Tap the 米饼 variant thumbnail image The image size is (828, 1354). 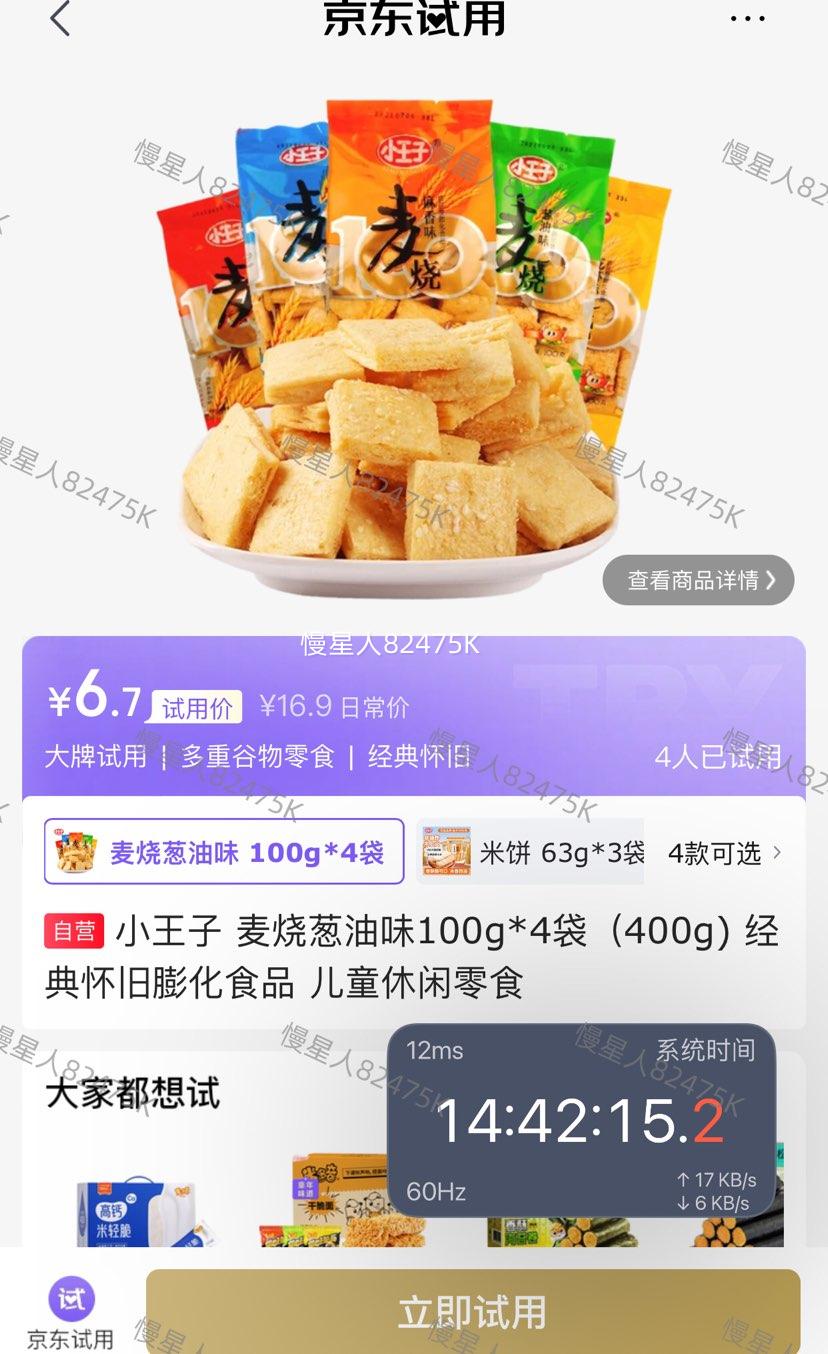pyautogui.click(x=445, y=851)
